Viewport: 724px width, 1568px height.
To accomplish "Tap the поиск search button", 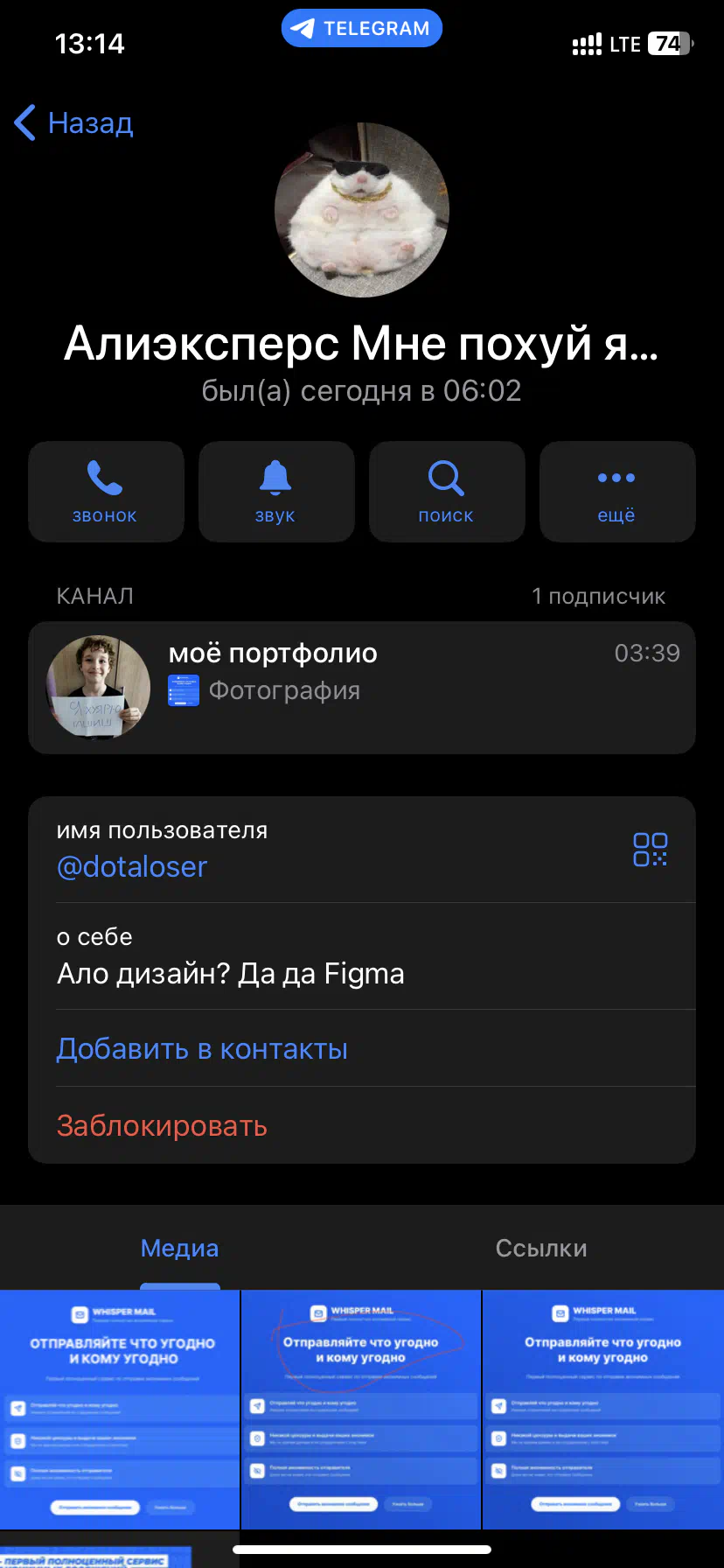I will click(x=447, y=492).
